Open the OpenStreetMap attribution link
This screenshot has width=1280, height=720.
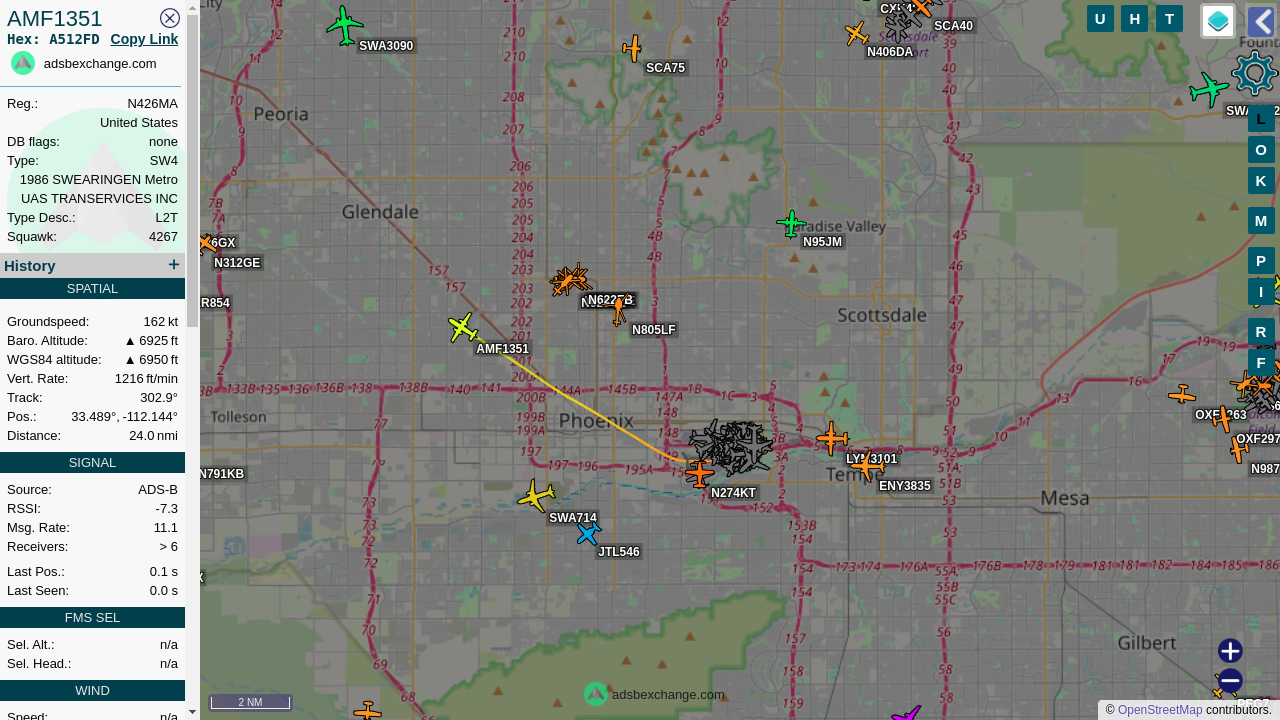point(1160,710)
